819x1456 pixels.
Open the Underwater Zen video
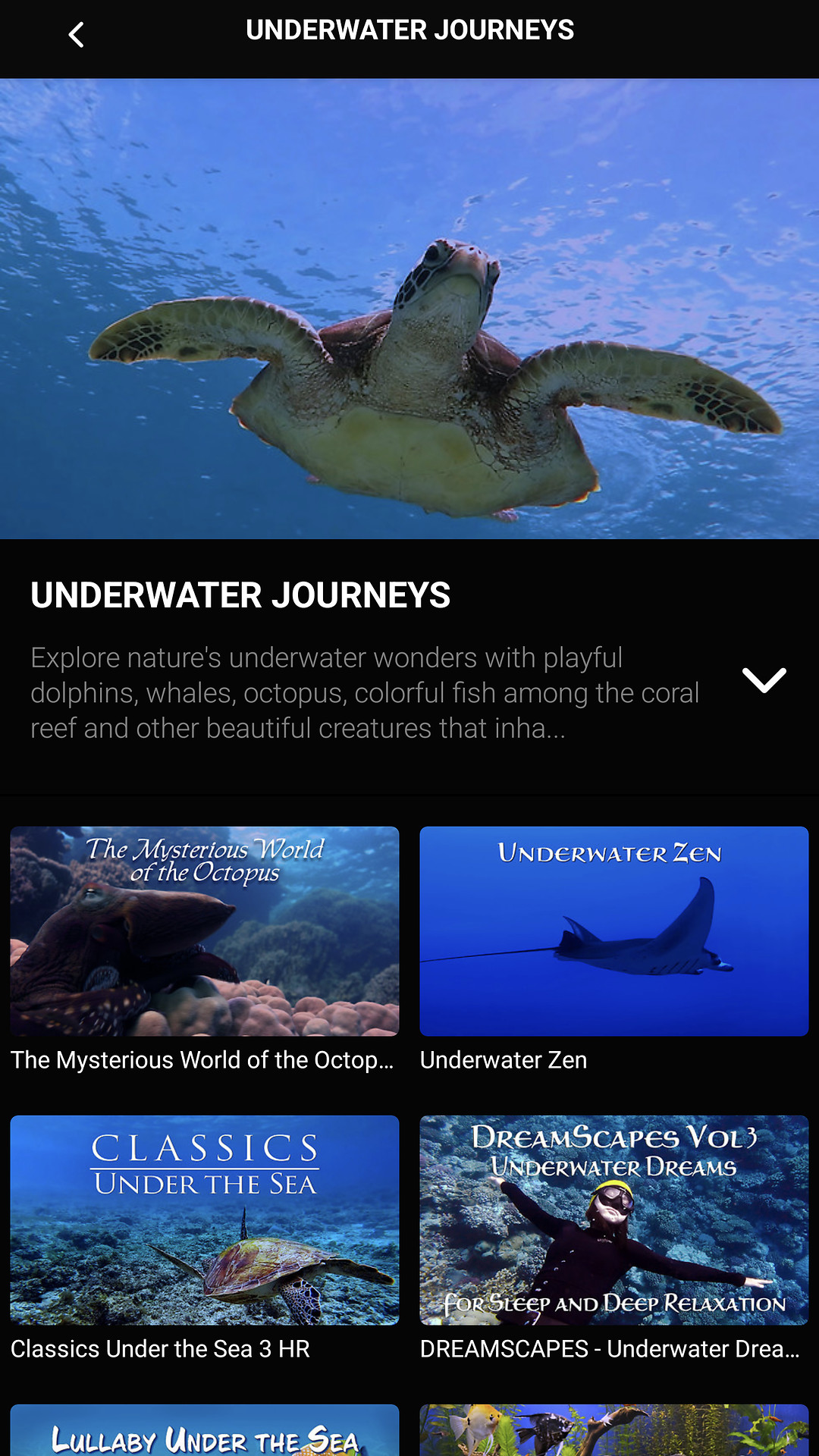click(x=613, y=931)
